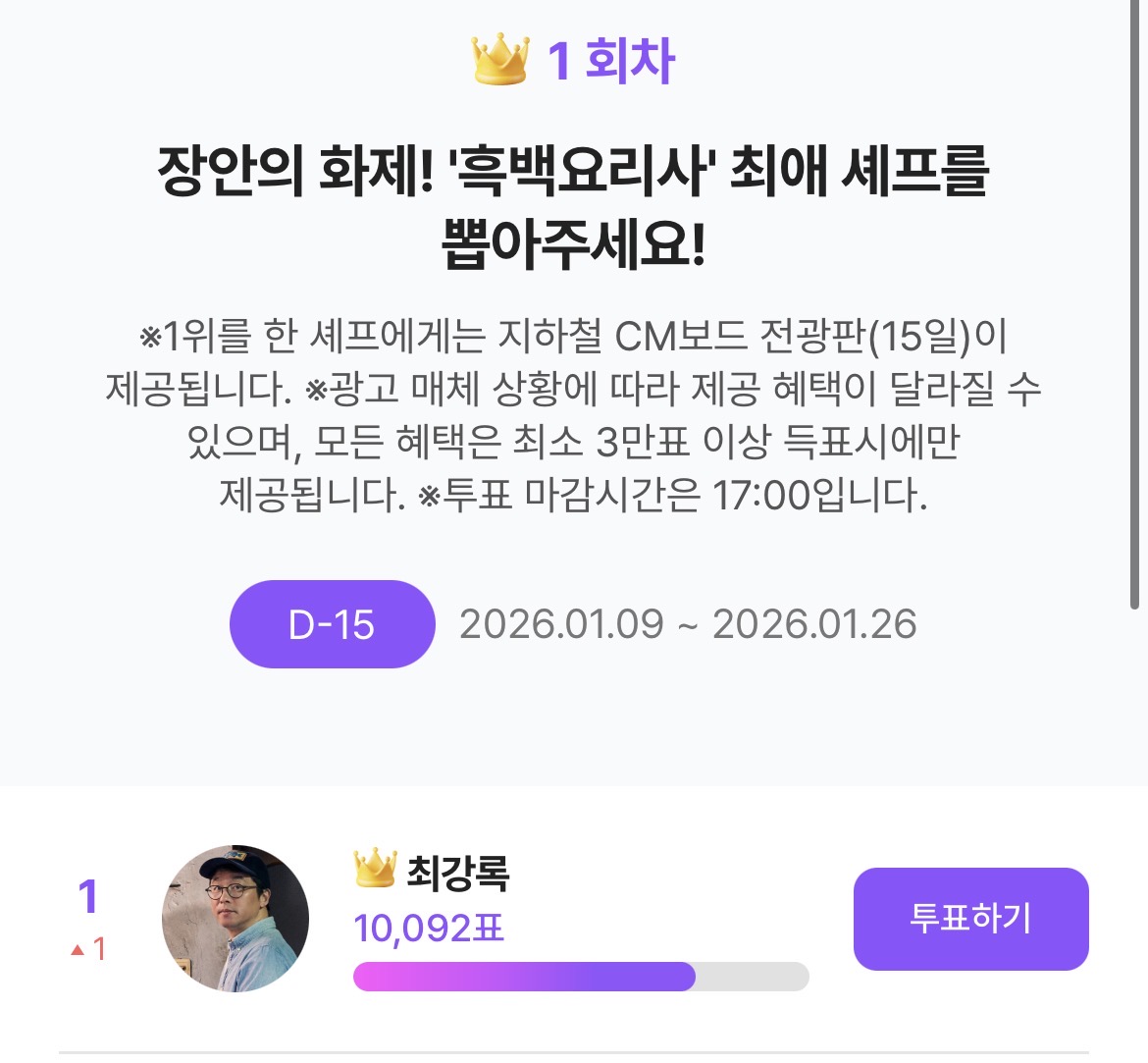Tap 투표하기 to vote for 최강록
This screenshot has width=1148, height=1063.
click(x=970, y=919)
